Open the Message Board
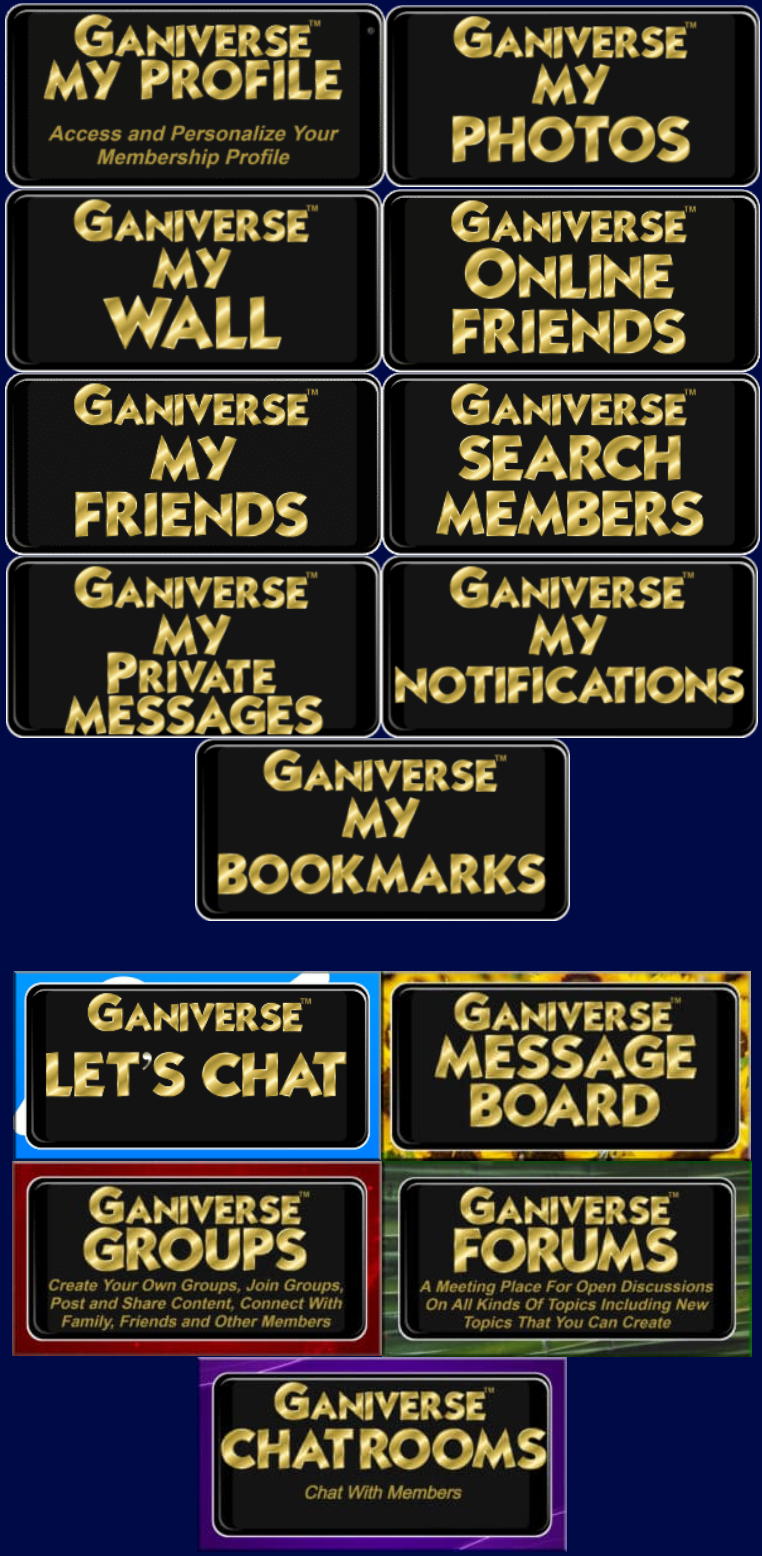The width and height of the screenshot is (762, 1556). click(x=567, y=1065)
